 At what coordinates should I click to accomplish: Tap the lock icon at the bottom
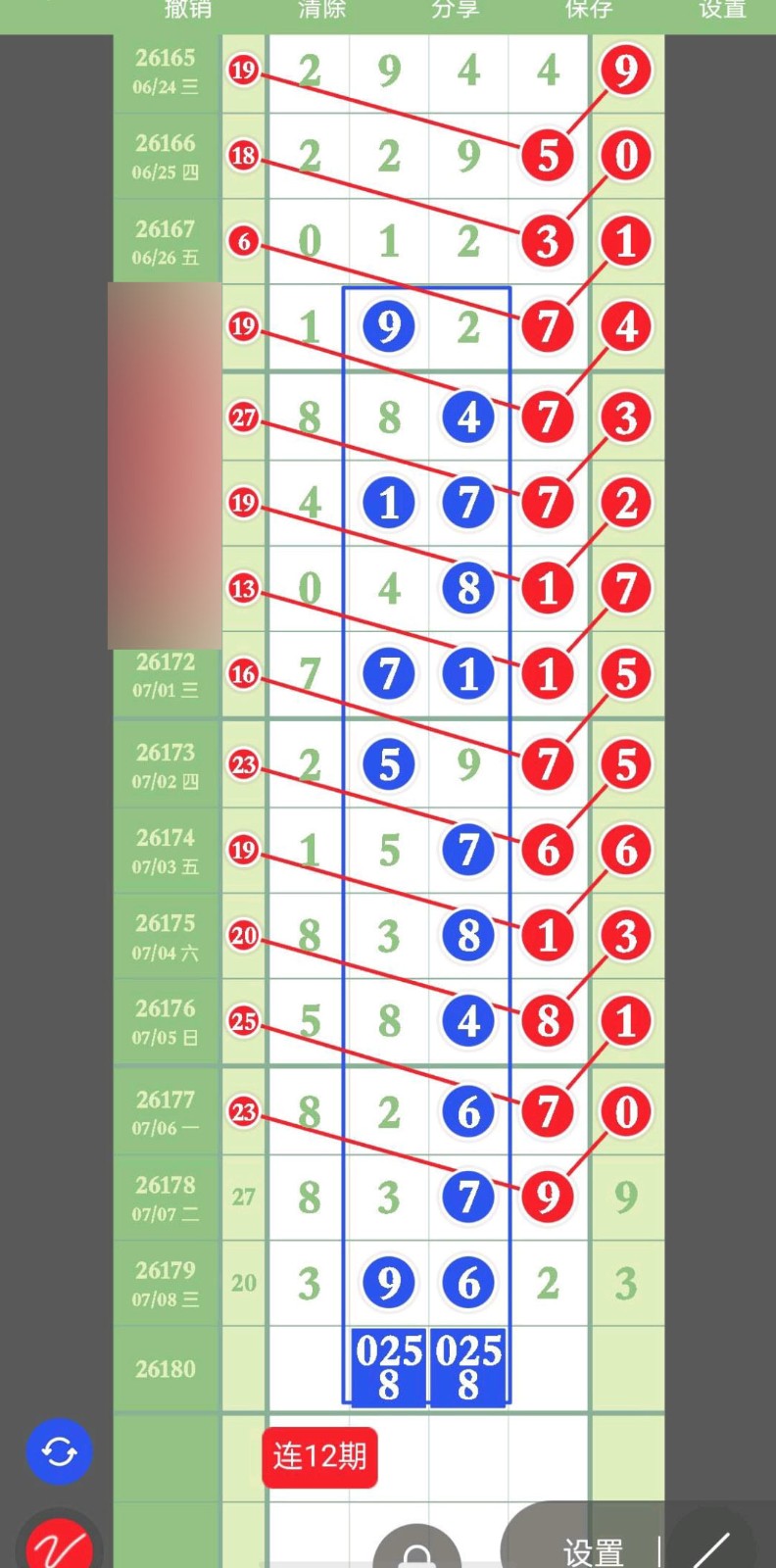tap(416, 1550)
